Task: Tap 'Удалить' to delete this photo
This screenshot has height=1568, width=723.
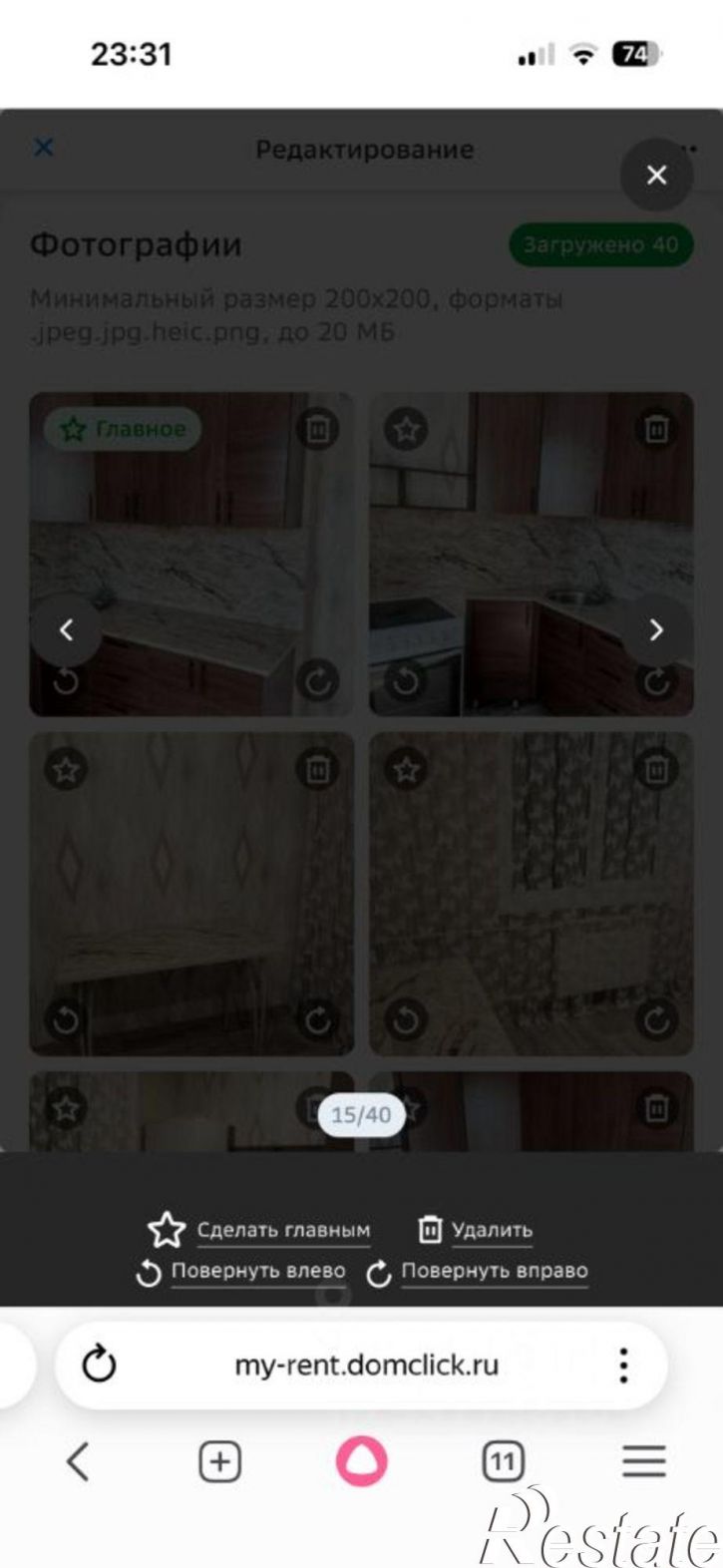Action: coord(475,1230)
